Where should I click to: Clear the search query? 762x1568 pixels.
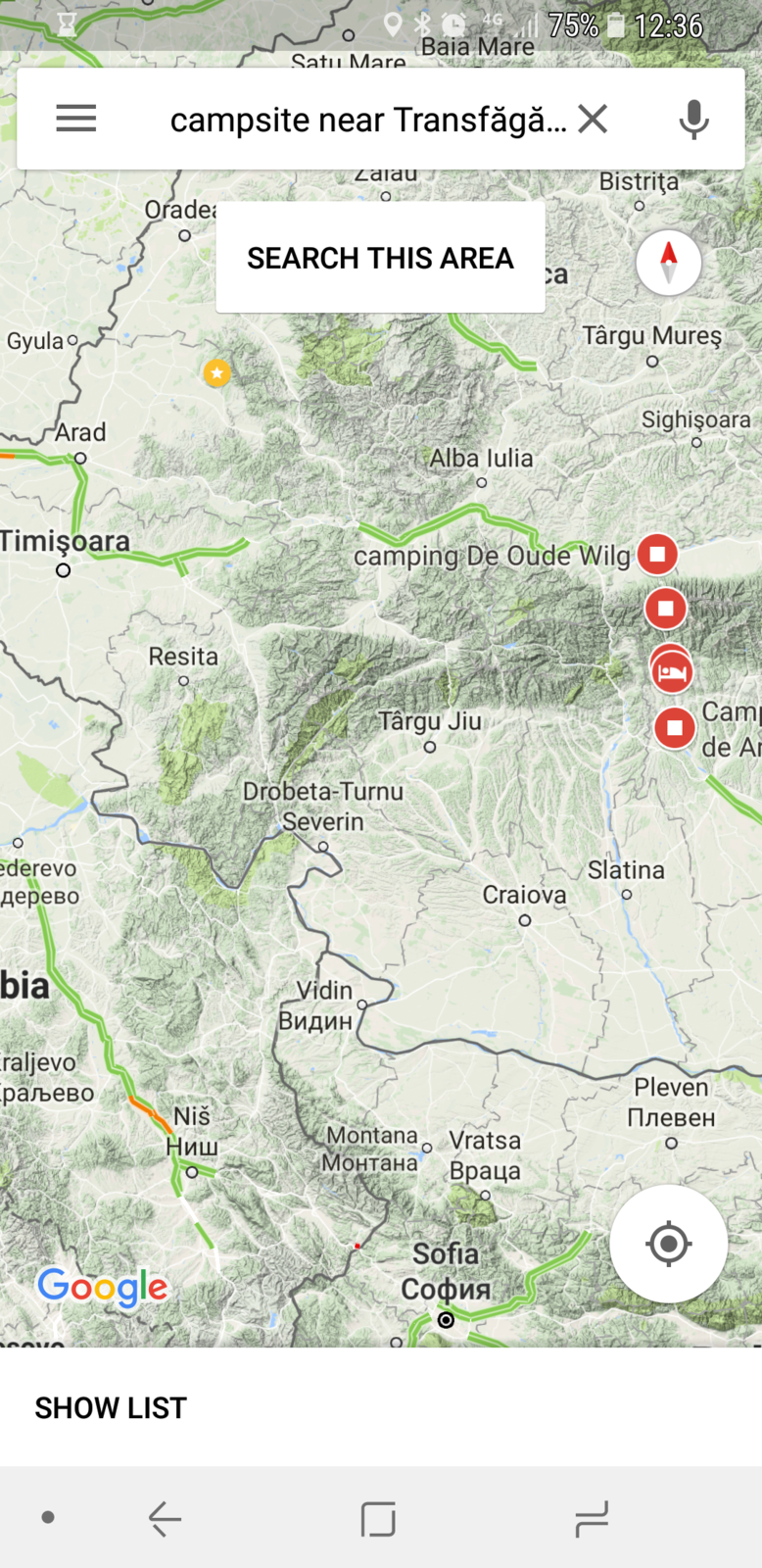[593, 120]
